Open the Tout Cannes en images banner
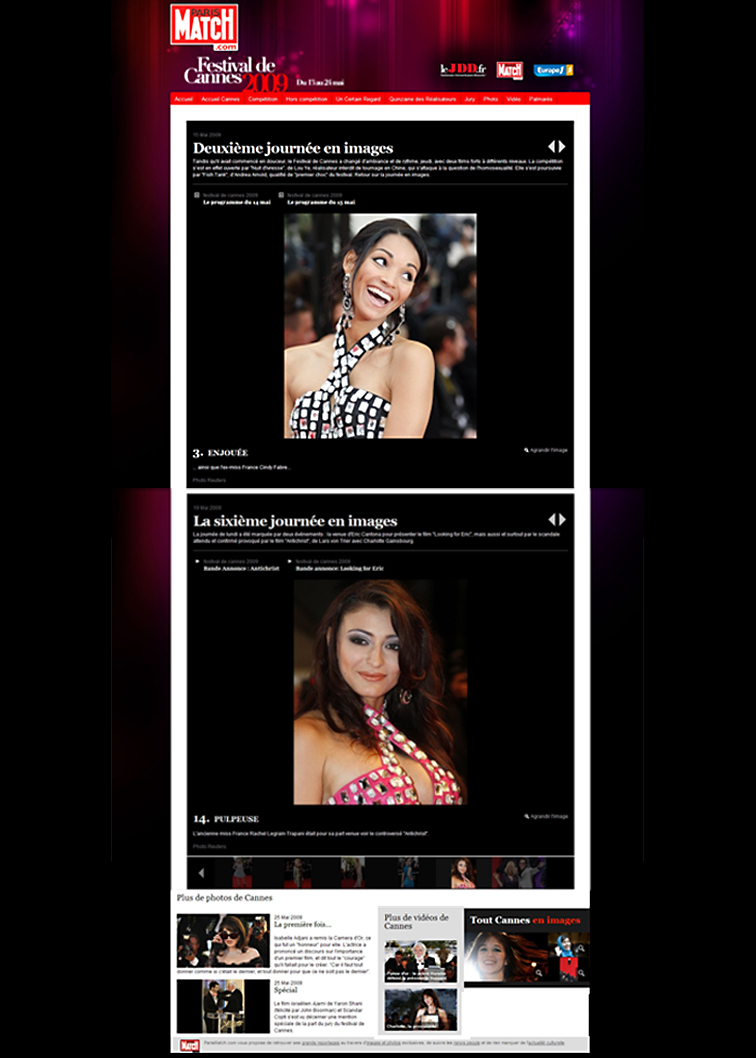 (x=525, y=919)
